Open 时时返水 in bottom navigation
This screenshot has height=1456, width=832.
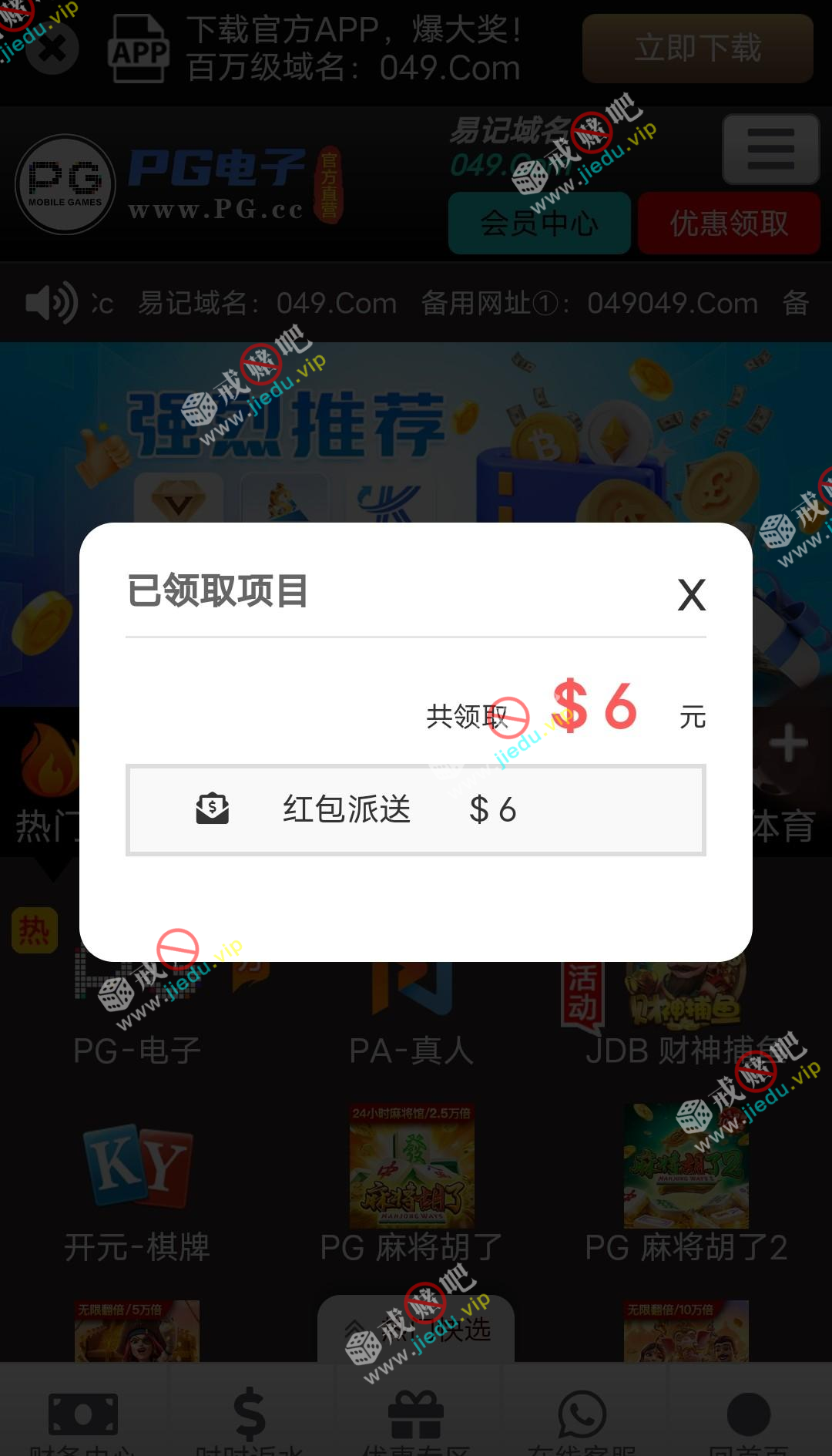tap(250, 1422)
